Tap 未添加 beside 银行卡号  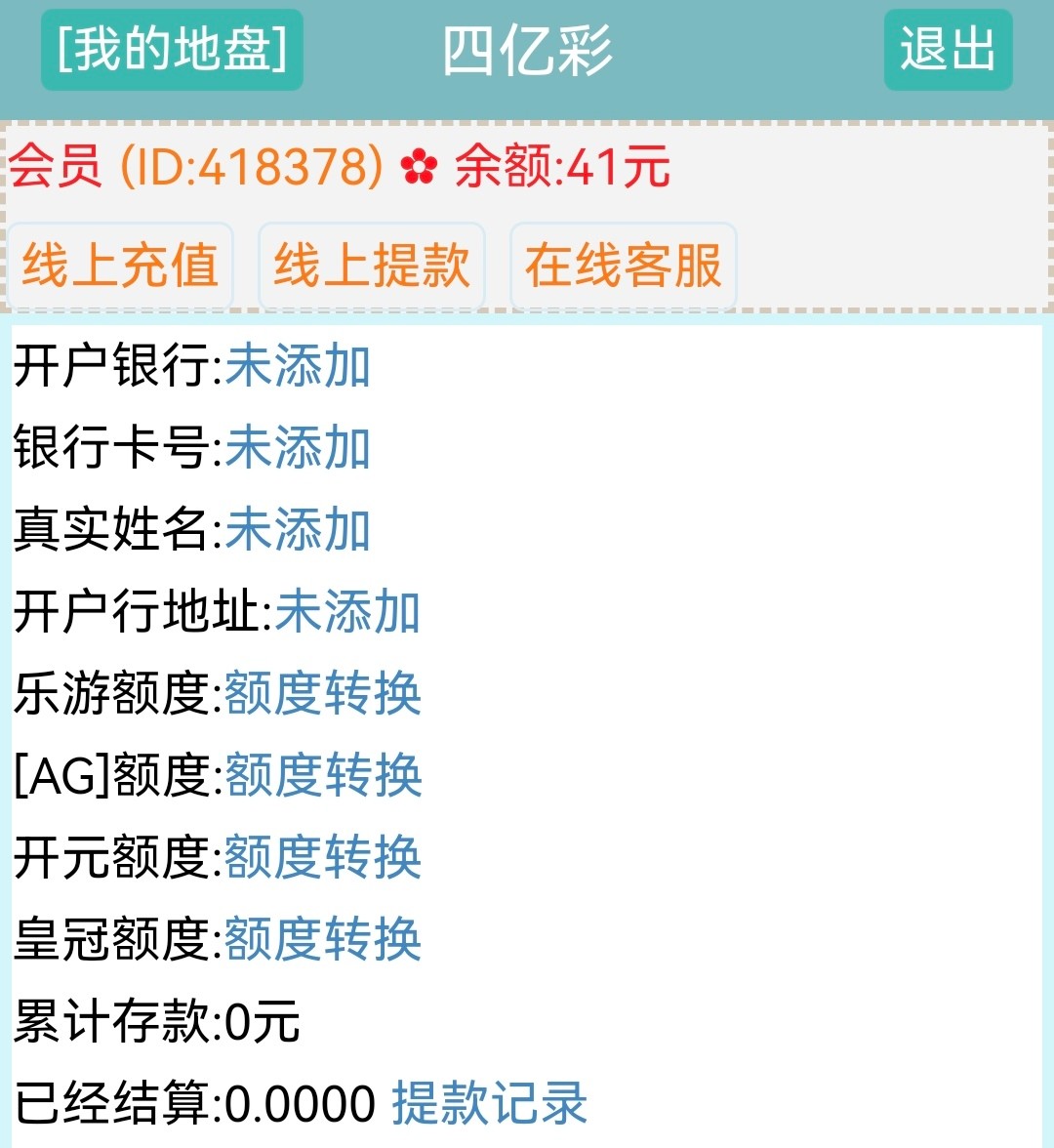point(298,449)
